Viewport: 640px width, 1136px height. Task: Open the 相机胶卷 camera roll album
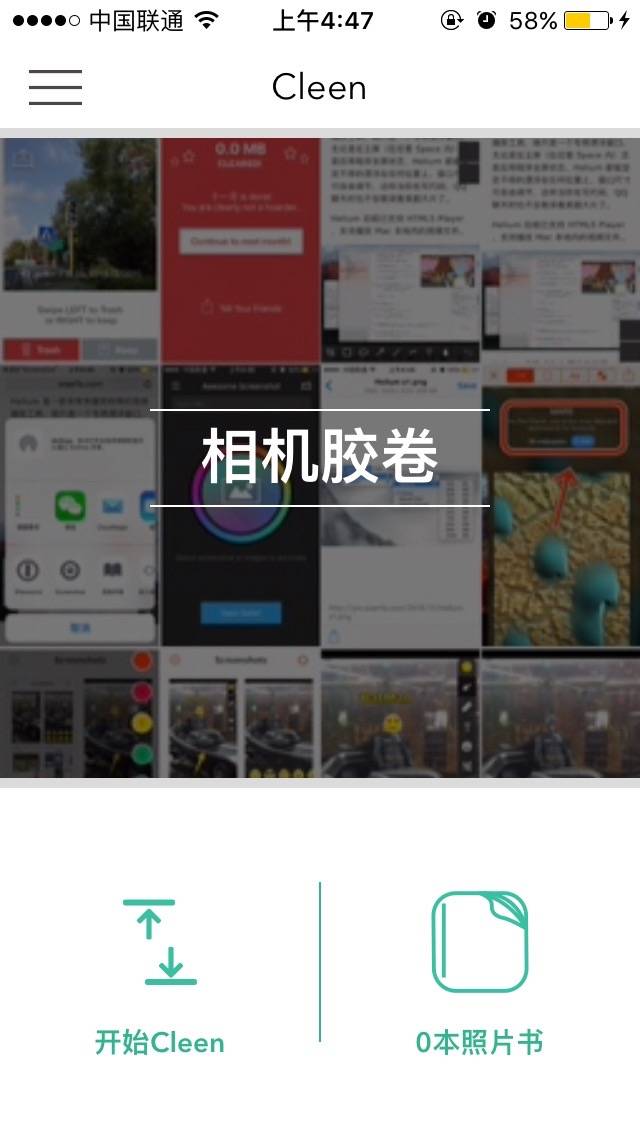tap(320, 457)
